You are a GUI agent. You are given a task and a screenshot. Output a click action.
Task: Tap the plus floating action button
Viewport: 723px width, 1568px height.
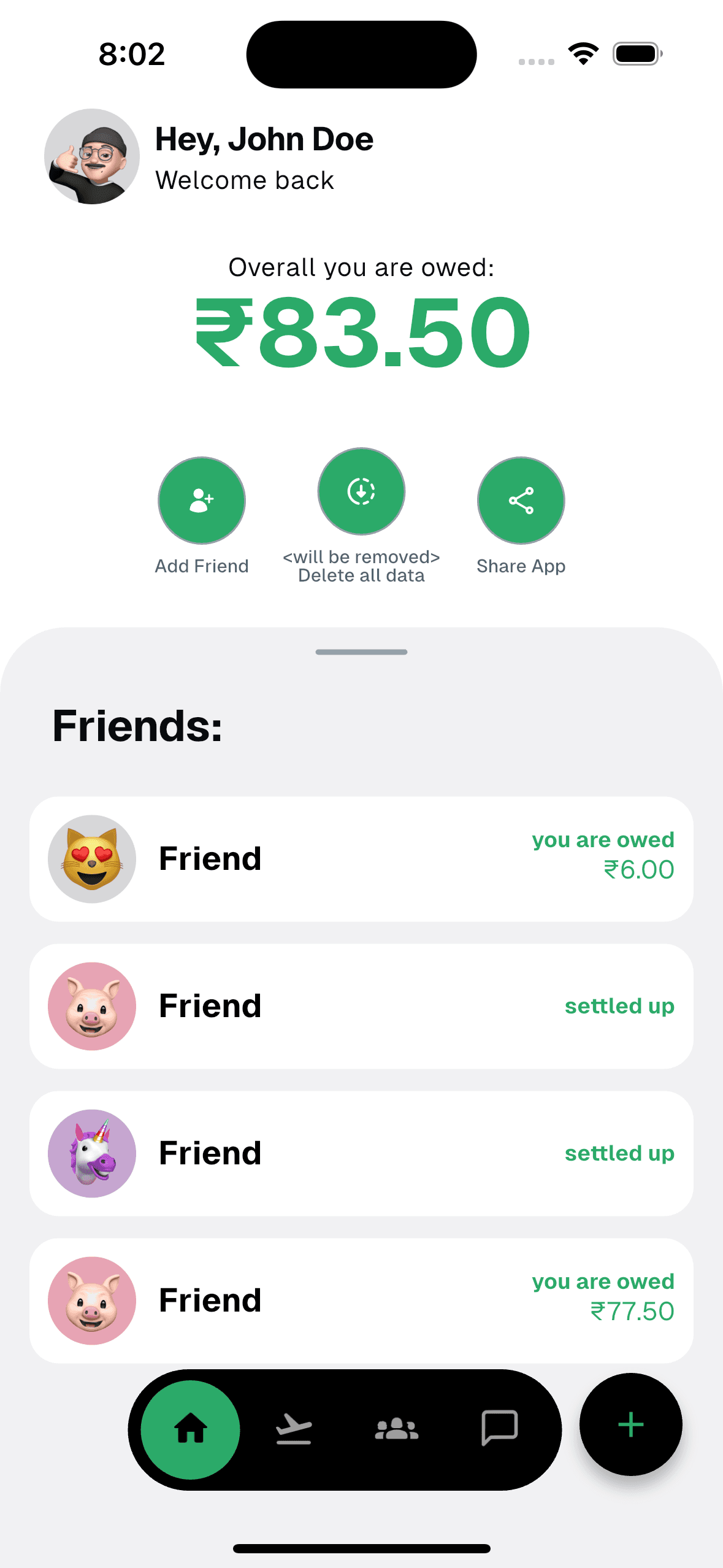point(631,1424)
